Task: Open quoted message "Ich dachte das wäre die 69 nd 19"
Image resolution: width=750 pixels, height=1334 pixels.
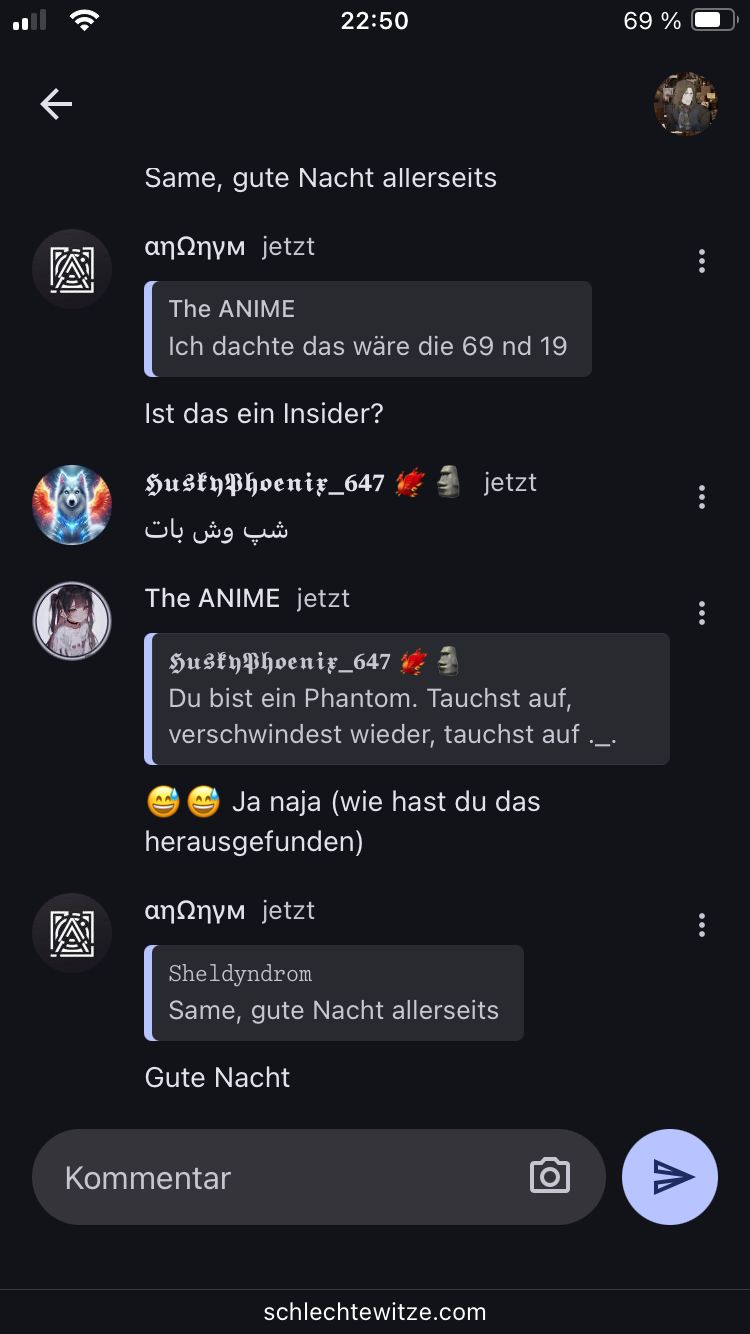Action: pos(368,329)
